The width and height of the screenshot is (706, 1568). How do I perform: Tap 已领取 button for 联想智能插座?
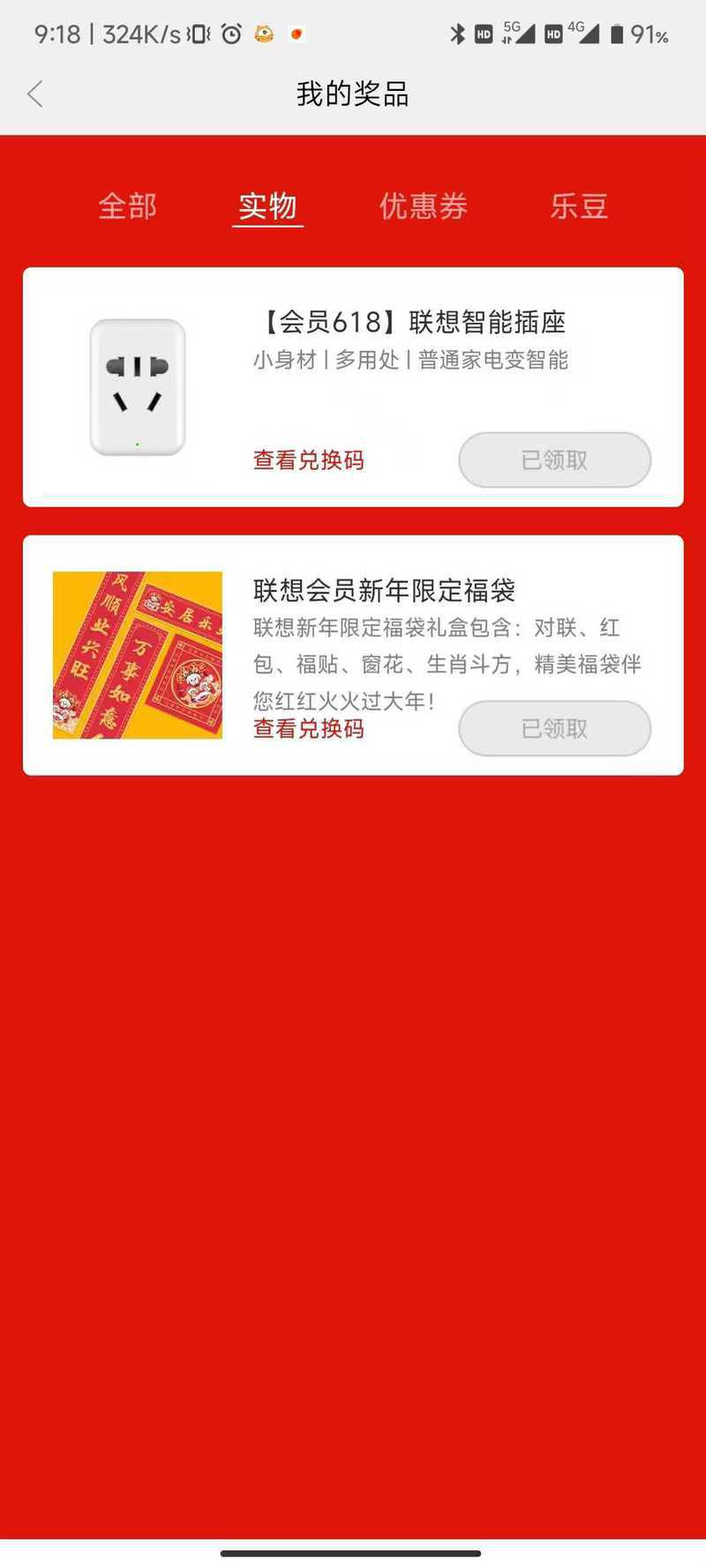[x=555, y=460]
